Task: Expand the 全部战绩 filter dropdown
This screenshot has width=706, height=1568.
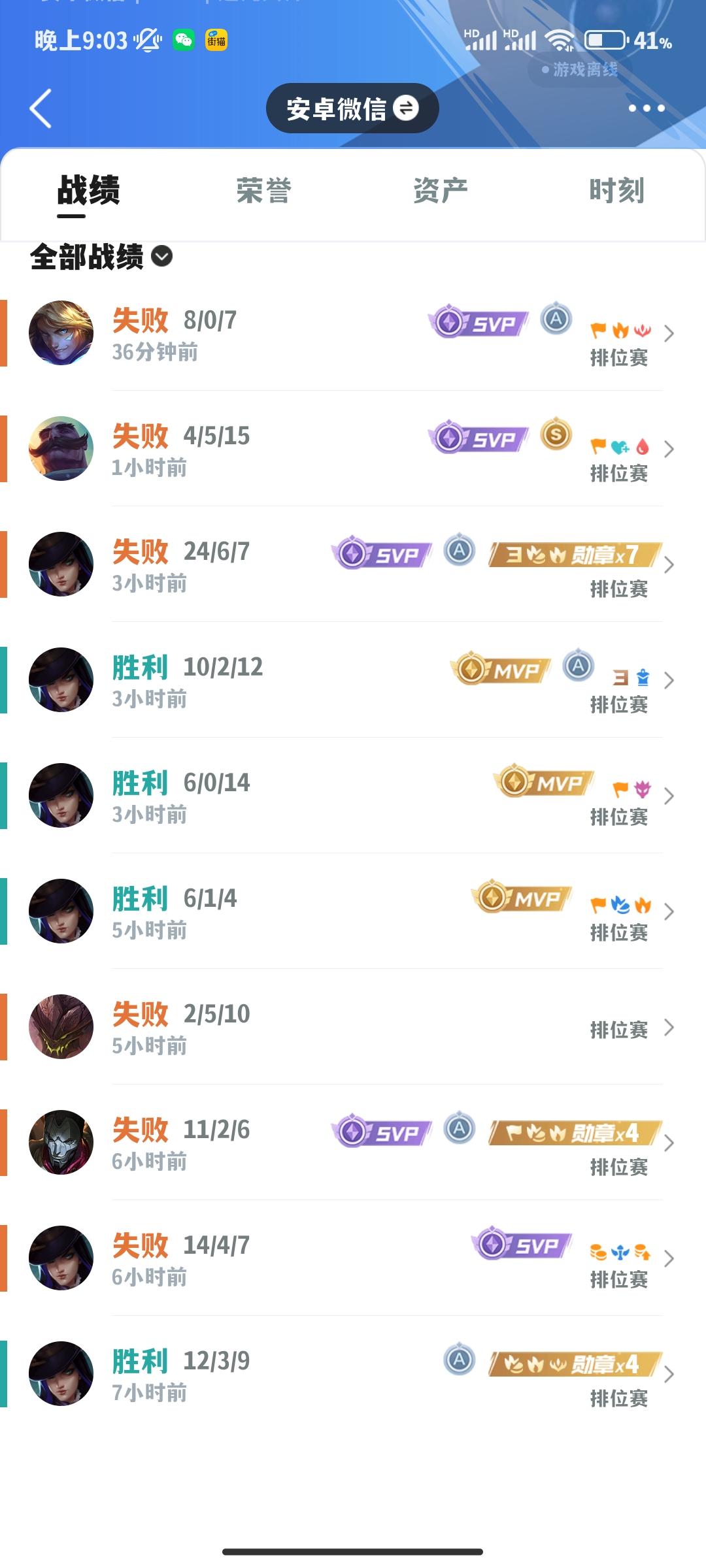Action: (x=101, y=257)
